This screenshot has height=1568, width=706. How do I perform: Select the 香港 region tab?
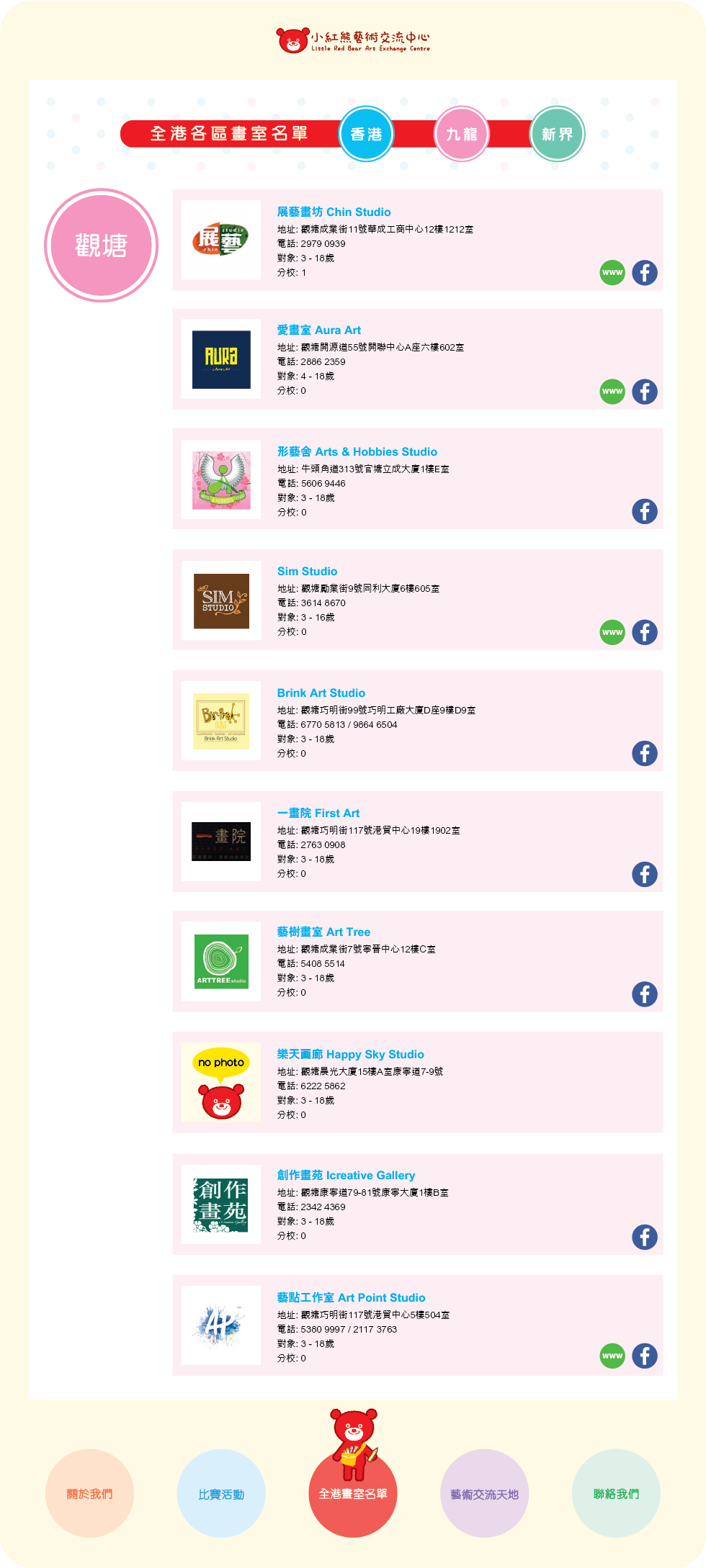pos(366,134)
